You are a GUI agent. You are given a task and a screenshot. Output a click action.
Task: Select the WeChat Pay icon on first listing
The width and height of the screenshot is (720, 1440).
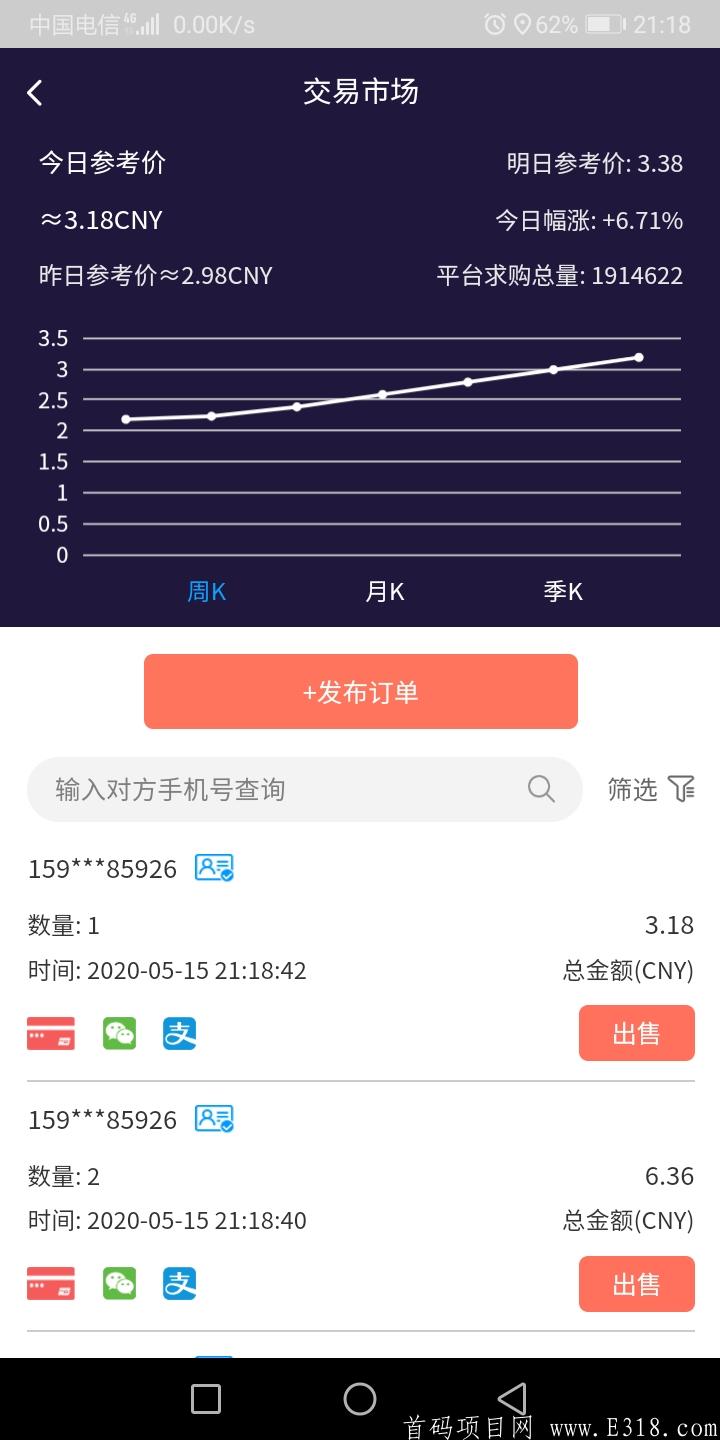(119, 1033)
